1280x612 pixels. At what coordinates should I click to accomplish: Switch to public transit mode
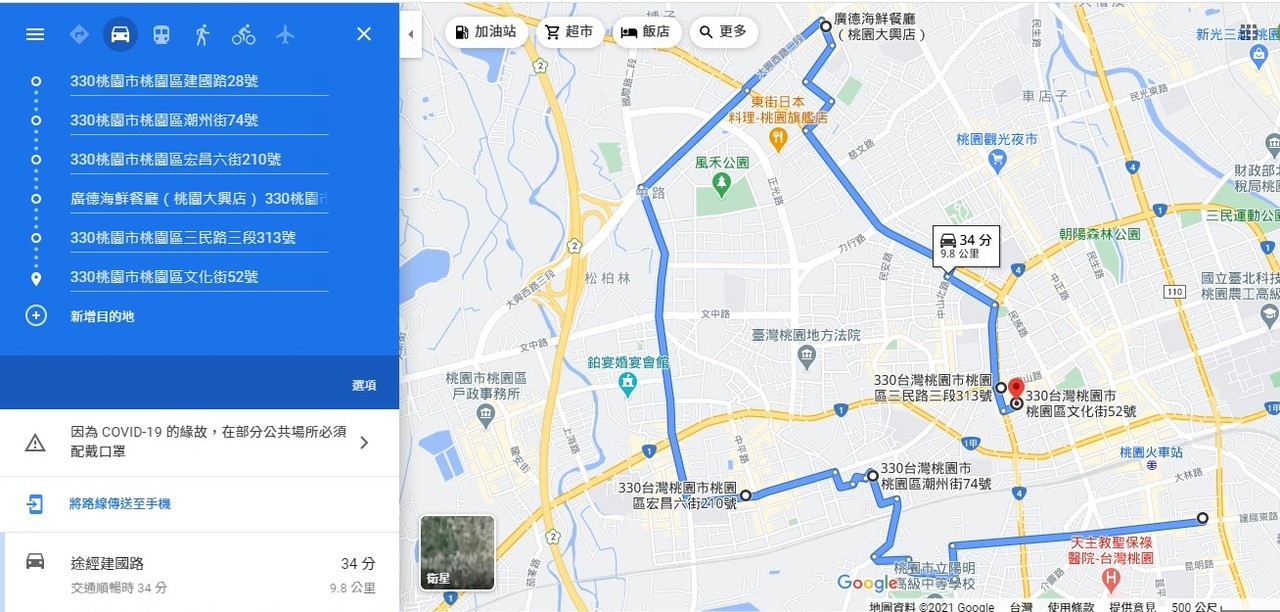(x=161, y=35)
